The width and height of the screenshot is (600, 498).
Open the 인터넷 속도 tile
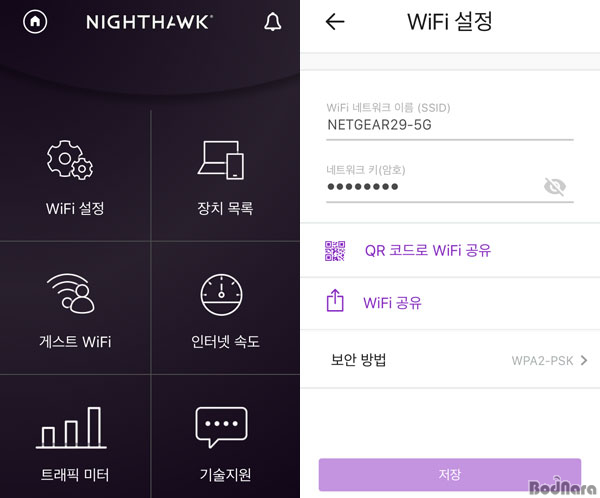(225, 310)
